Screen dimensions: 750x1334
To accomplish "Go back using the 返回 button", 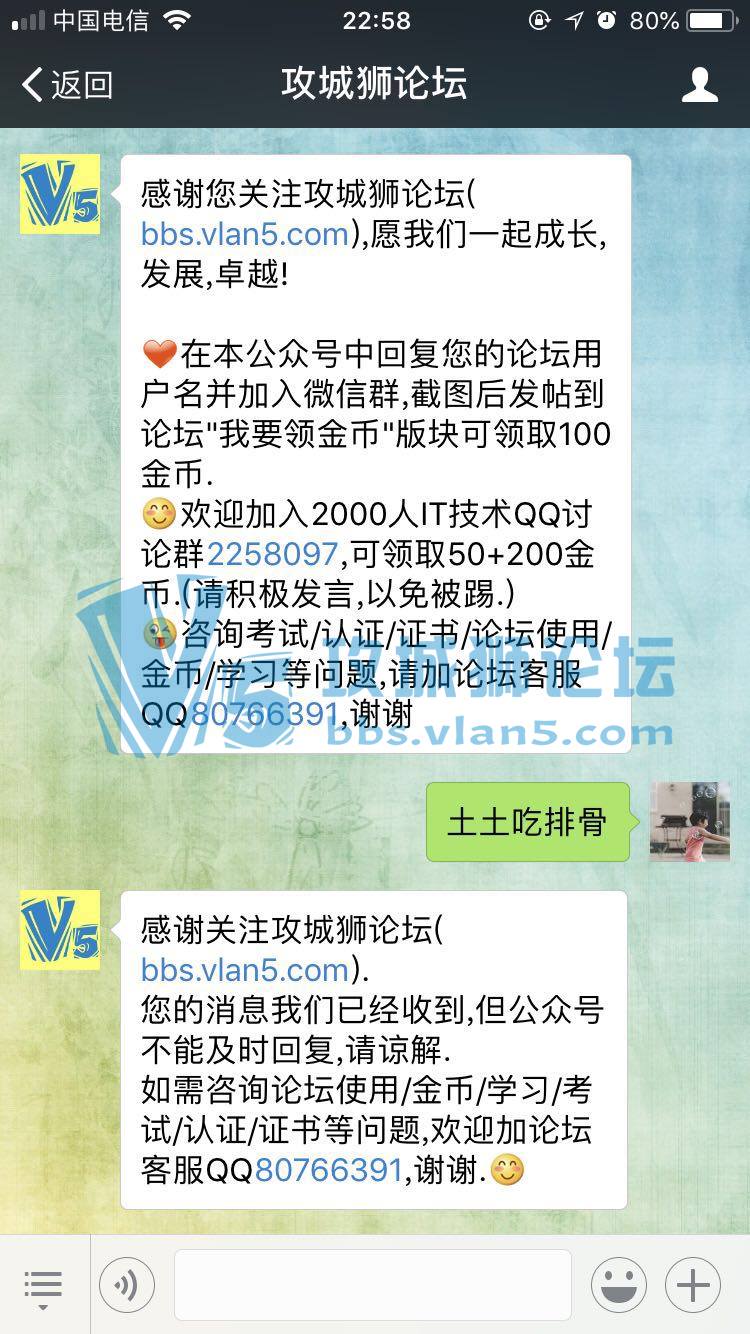I will coord(67,85).
